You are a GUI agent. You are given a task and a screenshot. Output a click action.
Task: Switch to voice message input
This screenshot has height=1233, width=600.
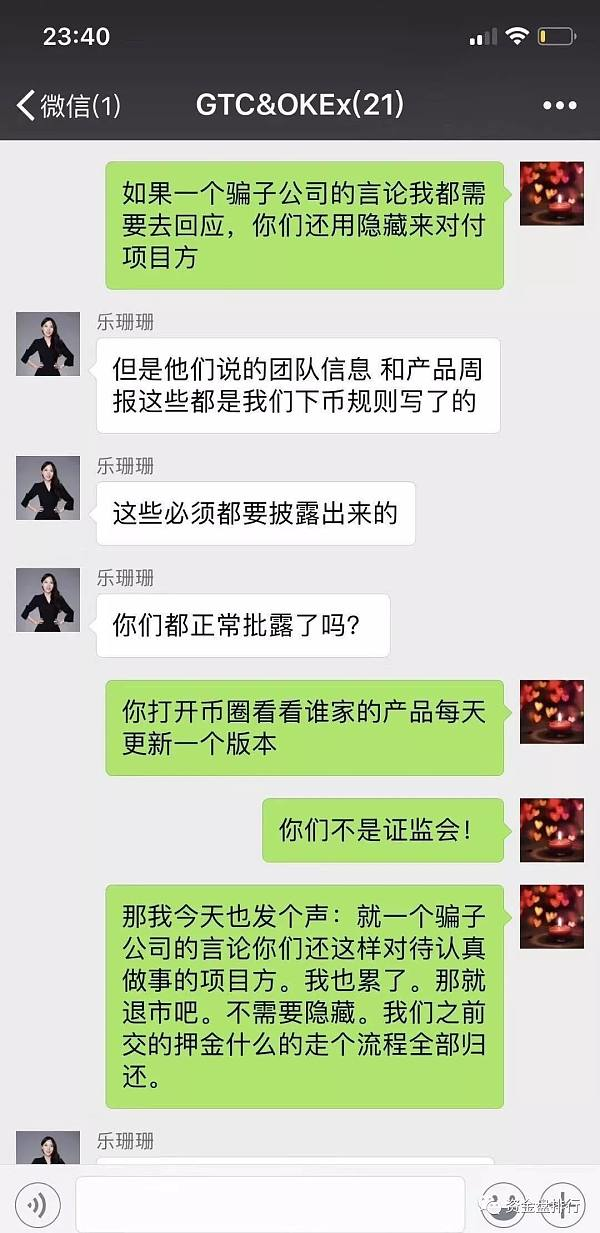(38, 1204)
